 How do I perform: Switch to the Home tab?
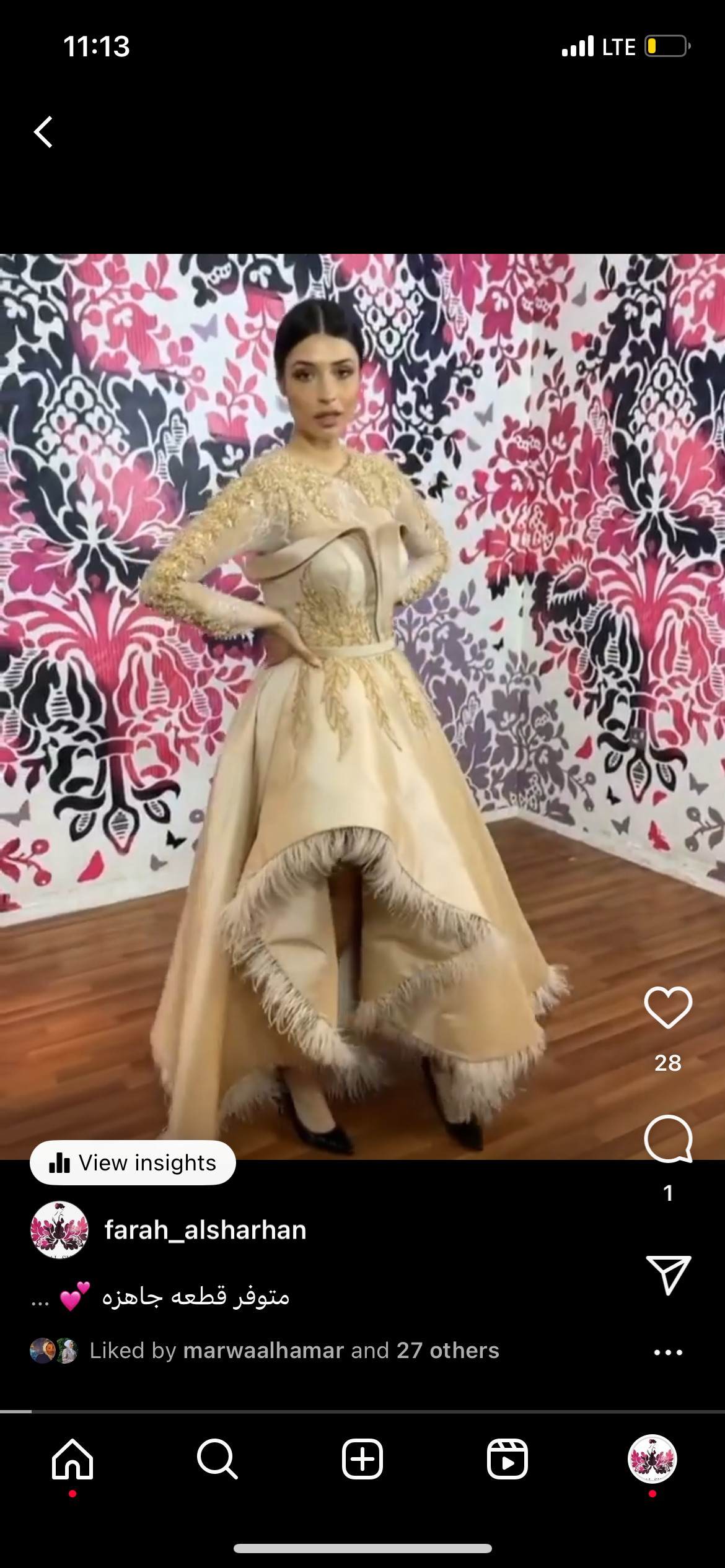click(72, 1459)
